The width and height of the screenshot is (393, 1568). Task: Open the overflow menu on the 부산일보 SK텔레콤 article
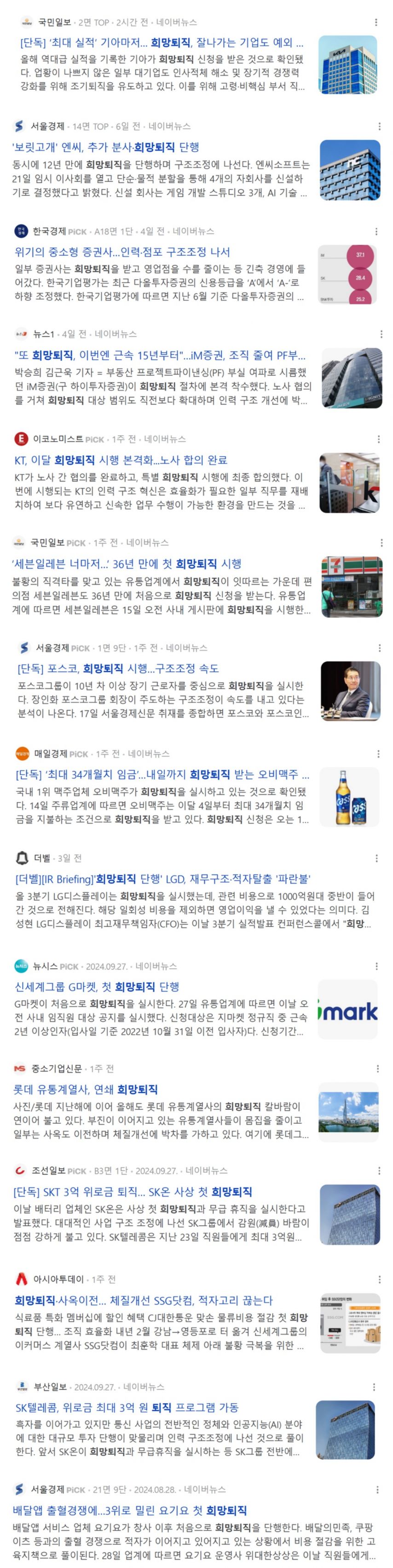(374, 1387)
